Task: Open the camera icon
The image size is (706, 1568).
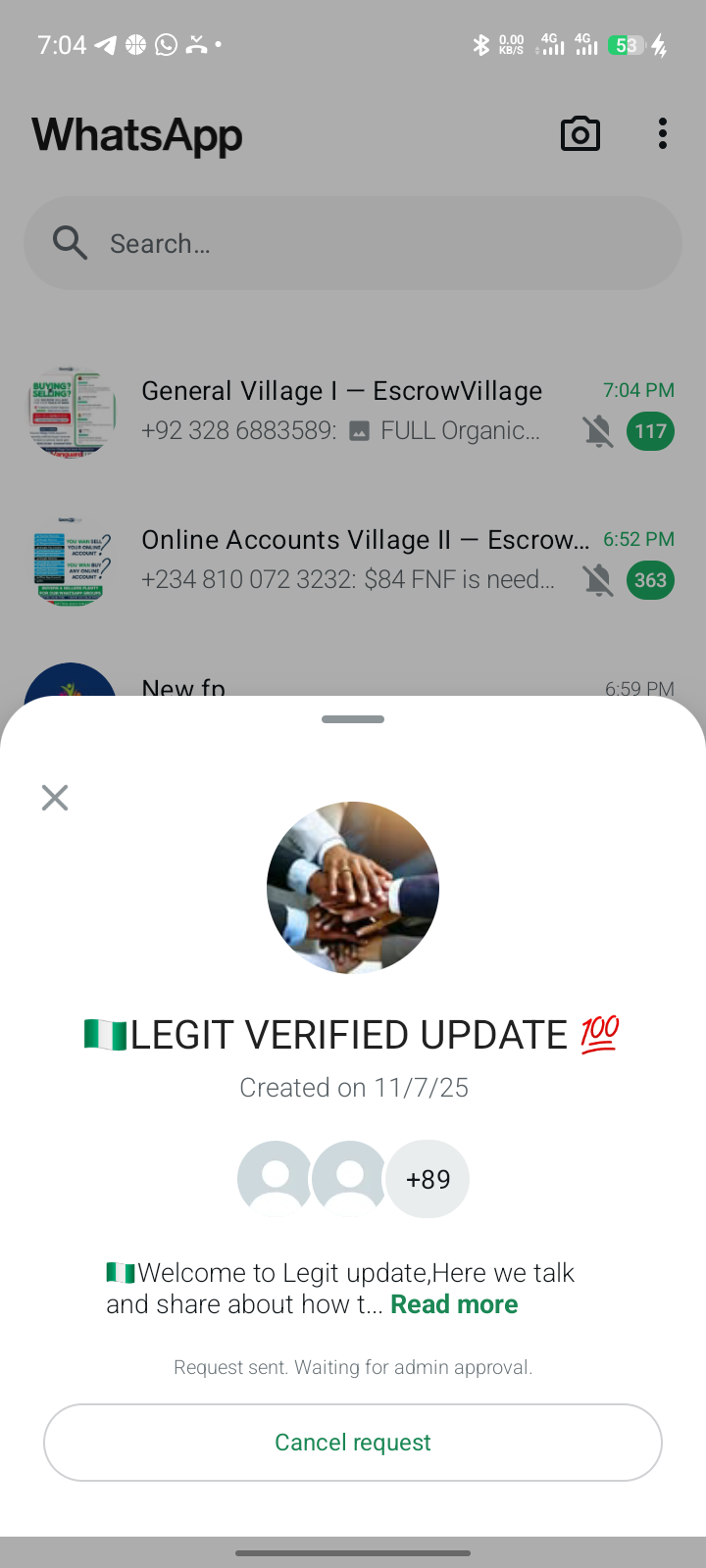Action: 580,134
